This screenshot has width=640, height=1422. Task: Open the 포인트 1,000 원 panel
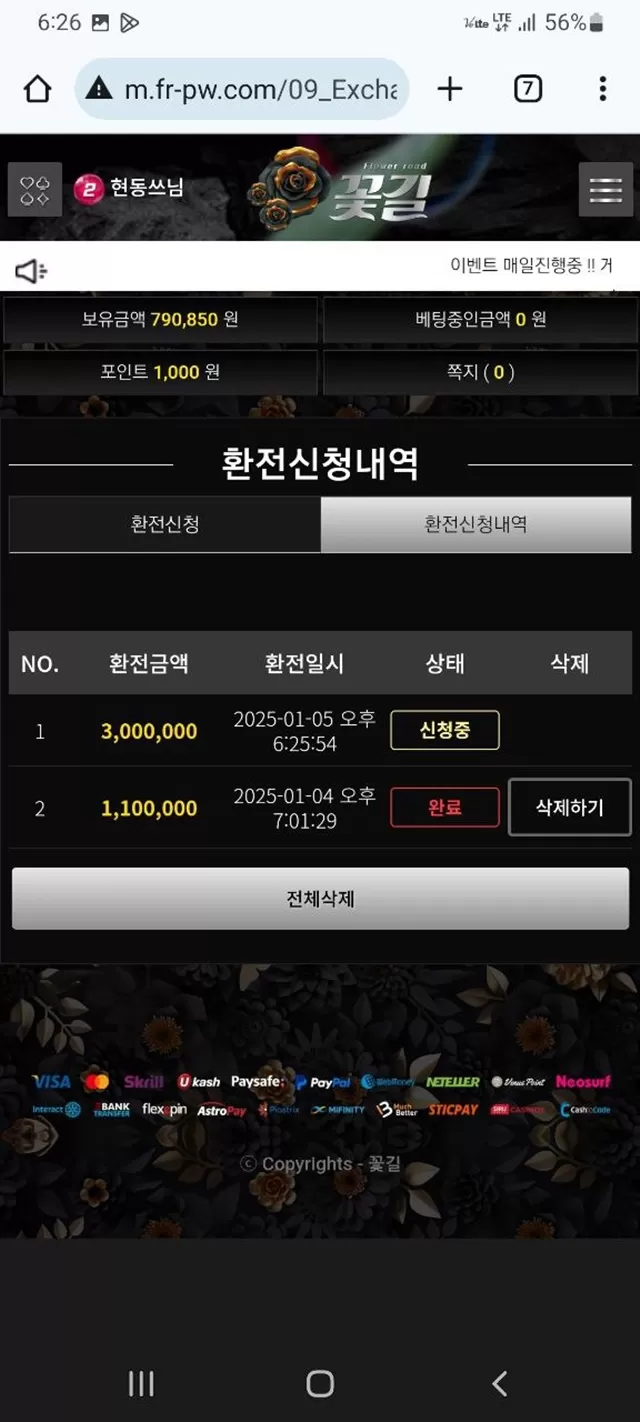pos(160,372)
